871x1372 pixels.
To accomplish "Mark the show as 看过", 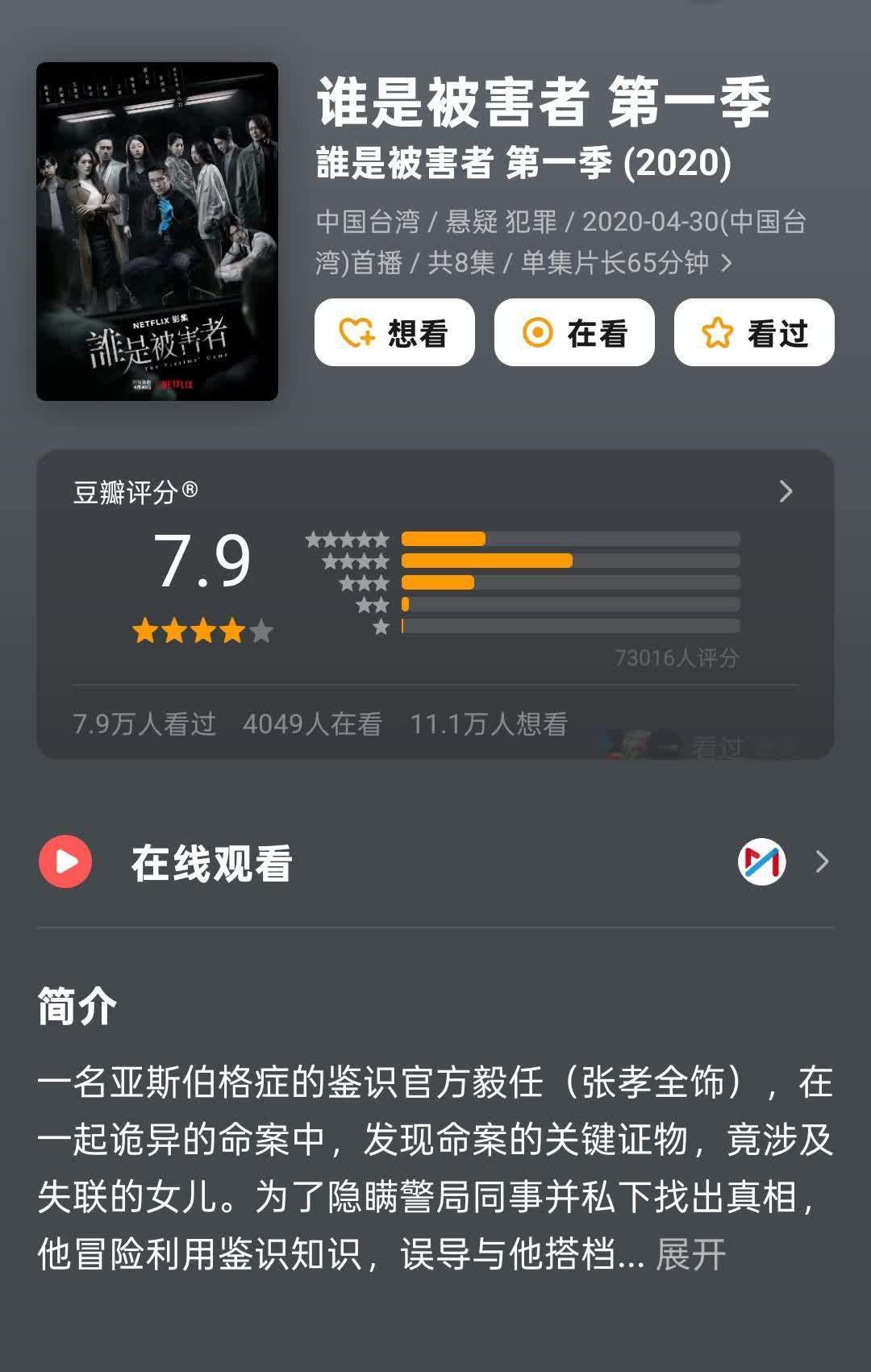I will pos(754,332).
